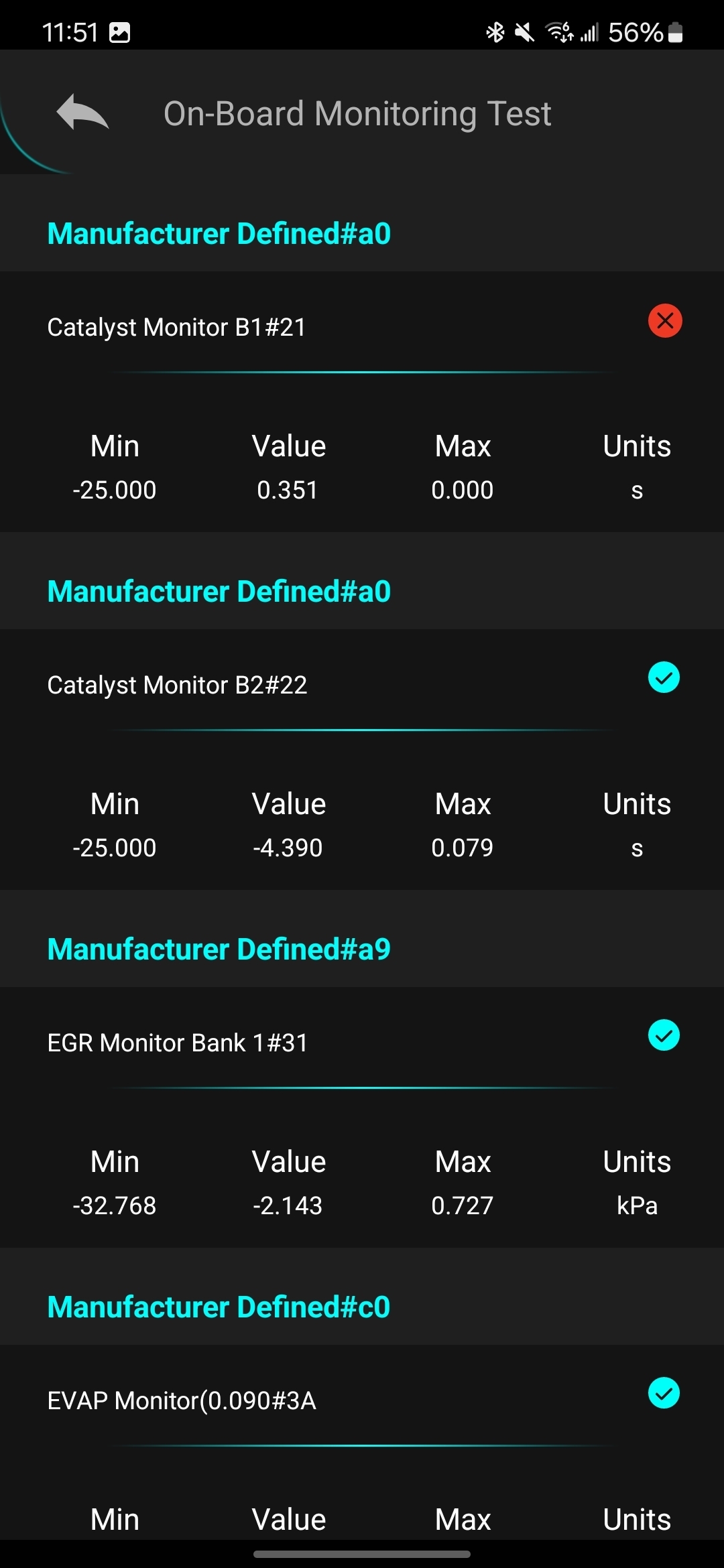Image resolution: width=724 pixels, height=1568 pixels.
Task: Go back from On-Board Monitoring Test
Action: [x=82, y=113]
